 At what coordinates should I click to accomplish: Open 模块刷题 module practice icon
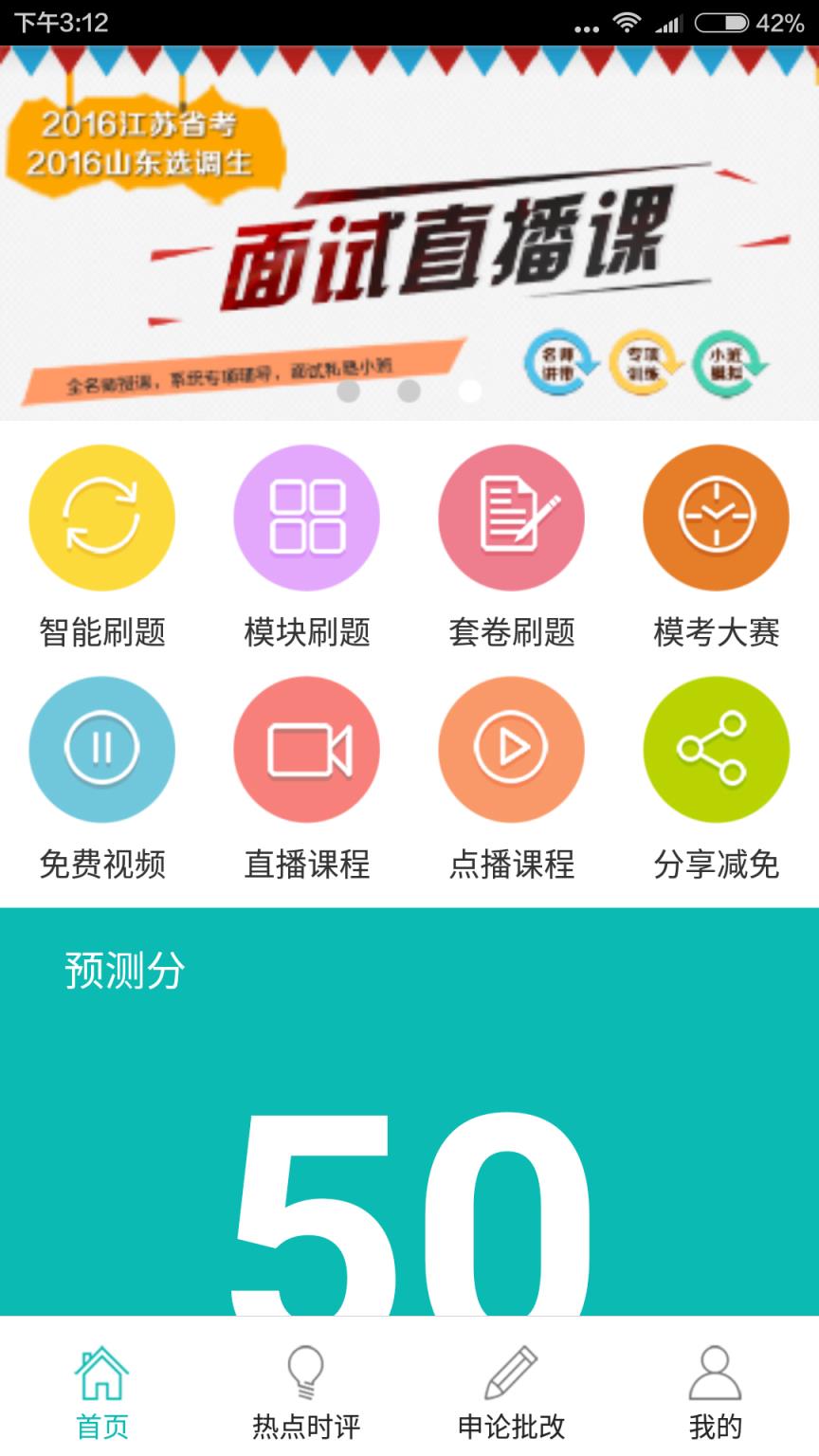(306, 518)
